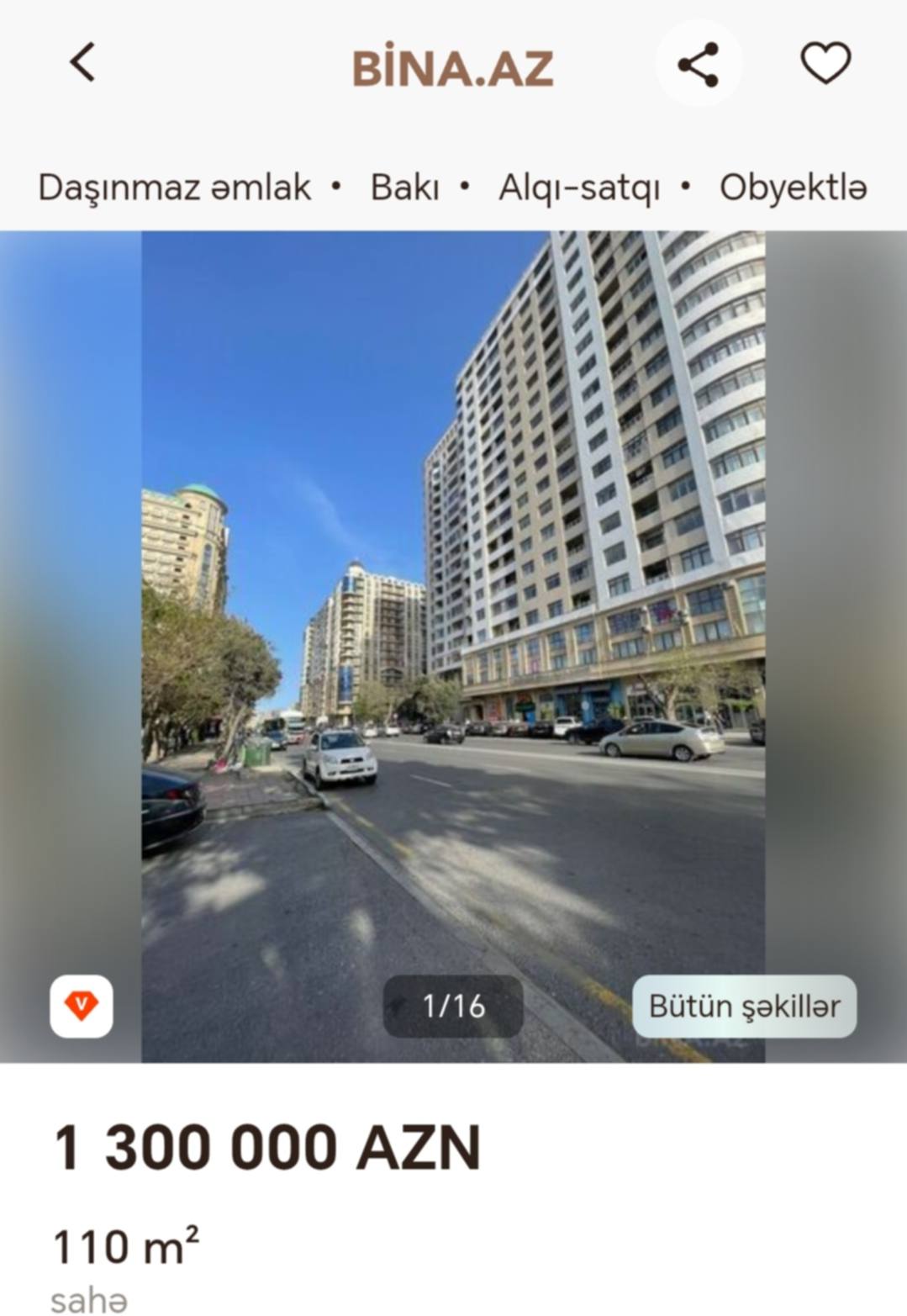Screen dimensions: 907x1316
Task: Open the Daşınmaz əmlak breadcrumb
Action: click(x=174, y=188)
